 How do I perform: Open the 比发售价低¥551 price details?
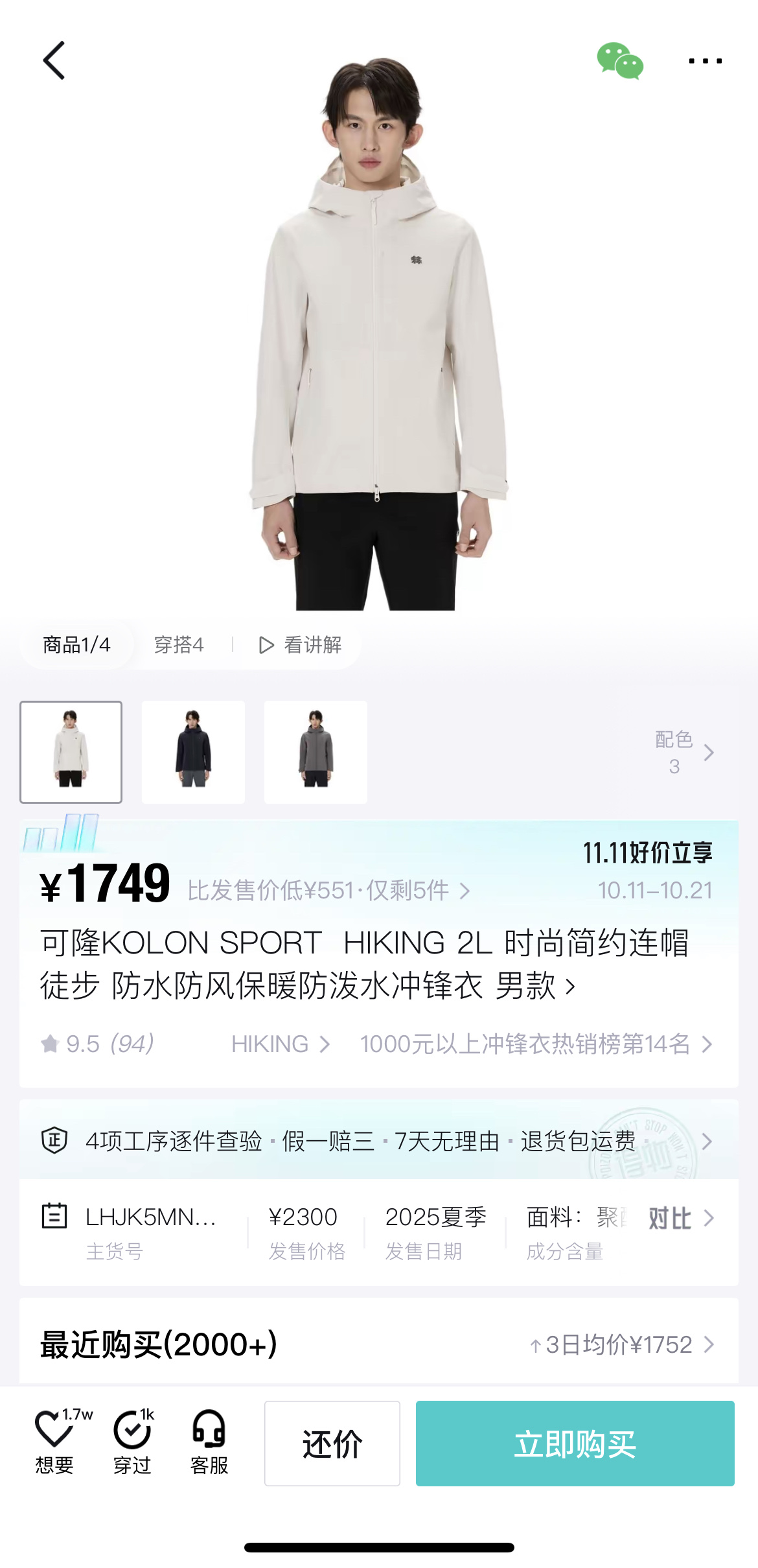[328, 891]
